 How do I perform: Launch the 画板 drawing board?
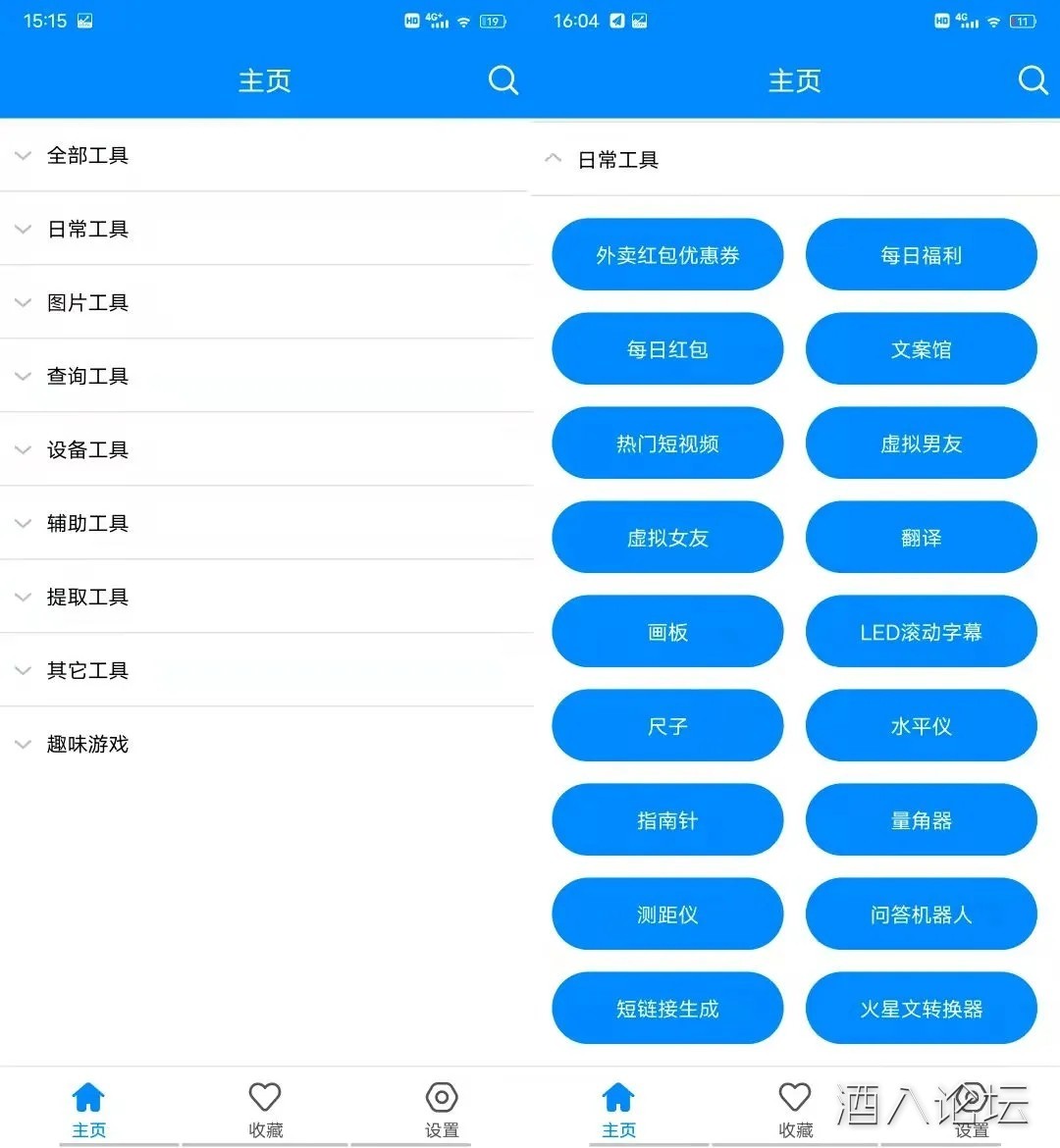(667, 632)
